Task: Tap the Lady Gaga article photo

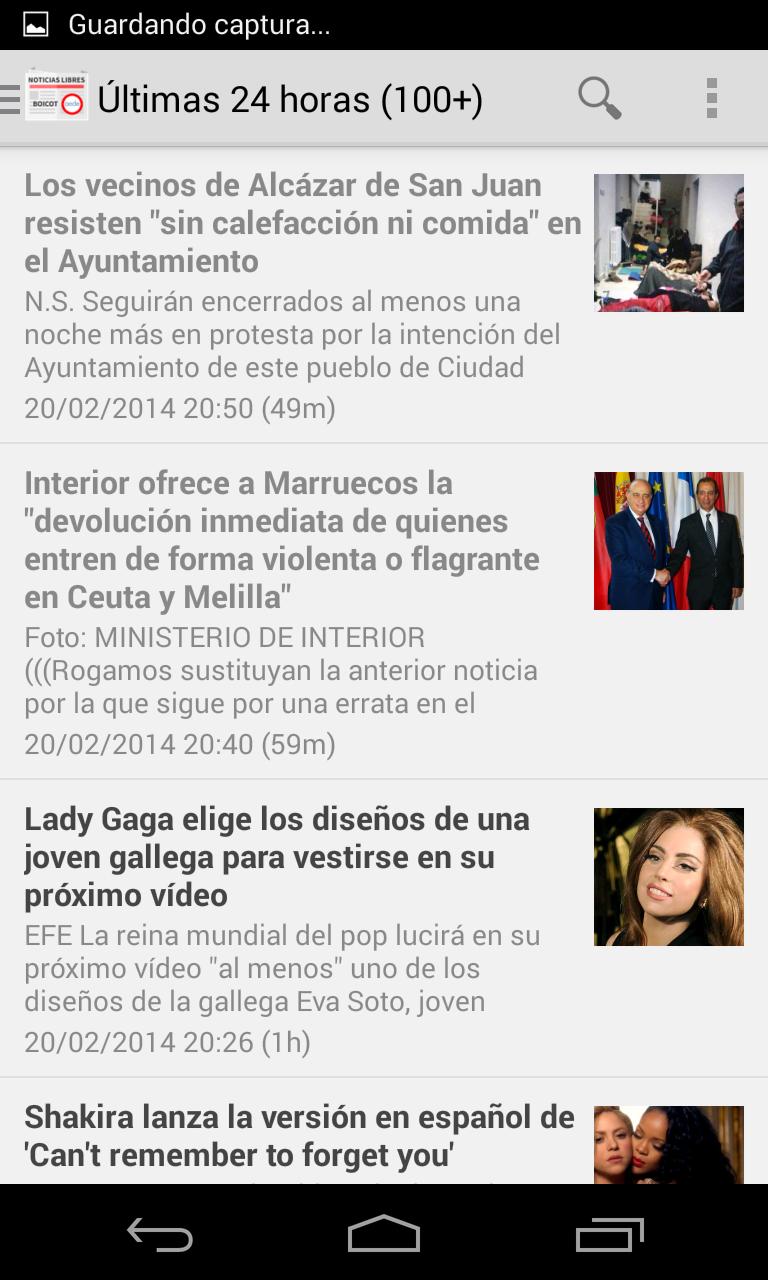Action: click(668, 876)
